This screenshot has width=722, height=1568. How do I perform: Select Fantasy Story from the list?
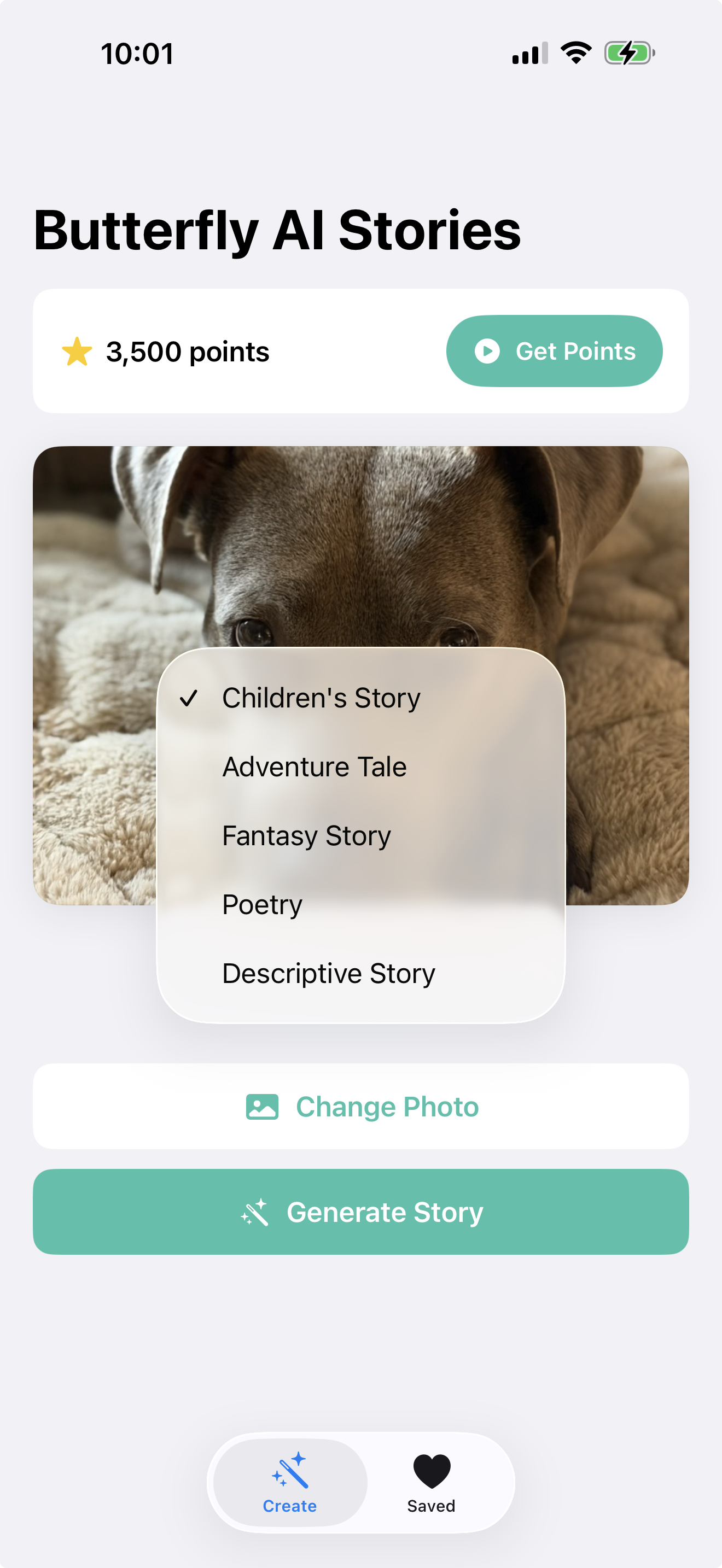tap(306, 835)
